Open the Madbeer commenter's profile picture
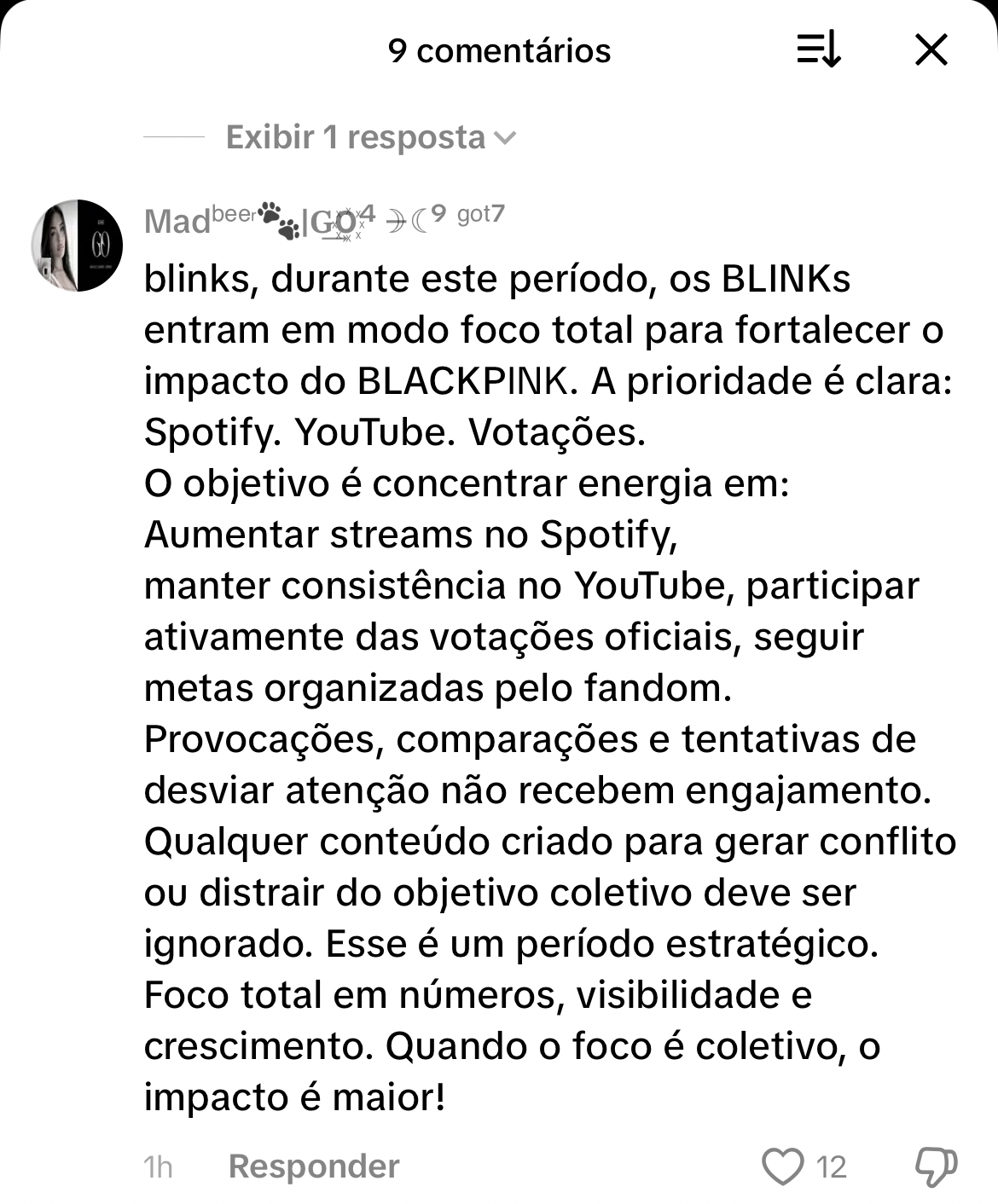This screenshot has width=998, height=1204. (77, 246)
